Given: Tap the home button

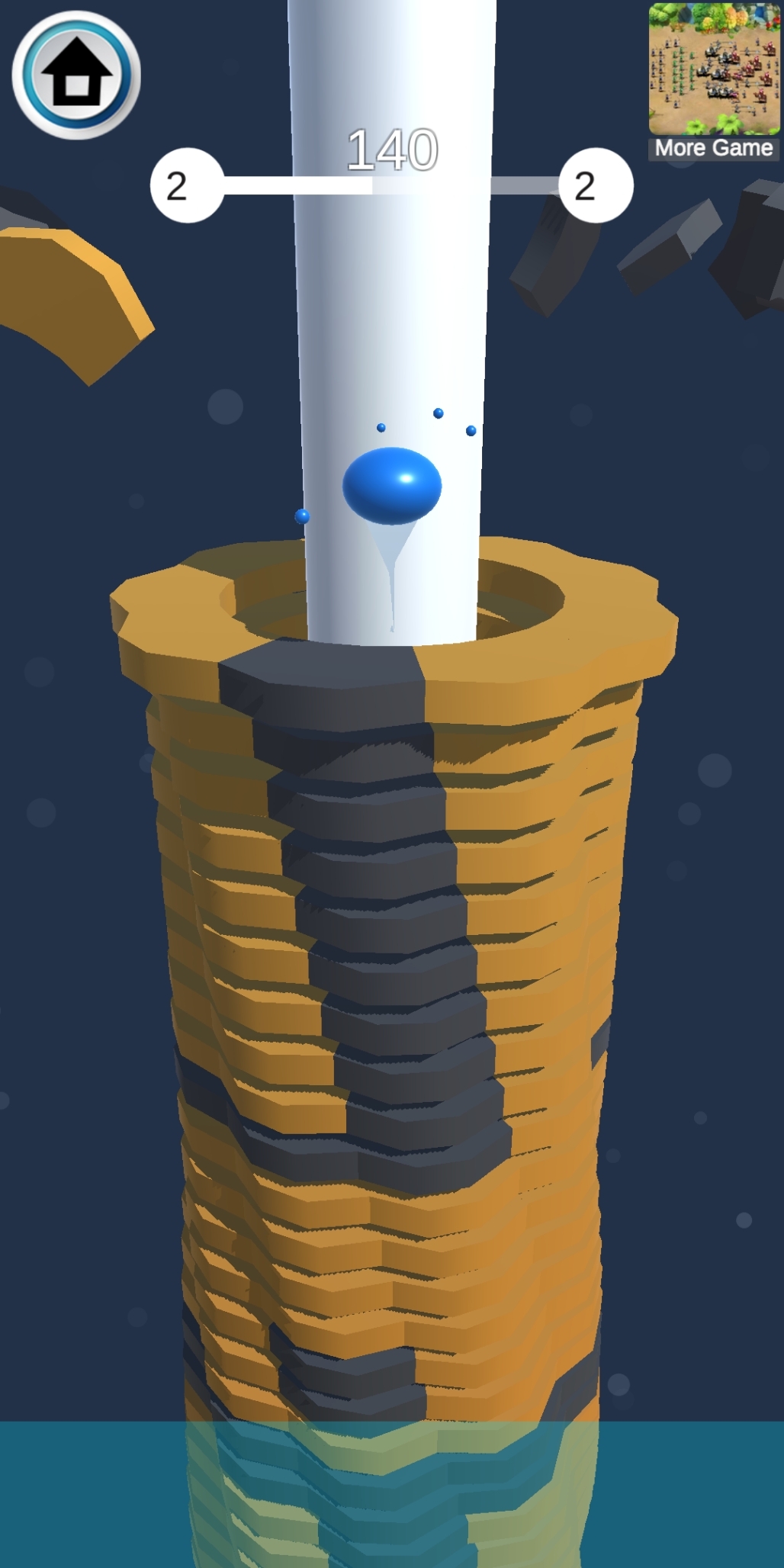Looking at the screenshot, I should [76, 75].
